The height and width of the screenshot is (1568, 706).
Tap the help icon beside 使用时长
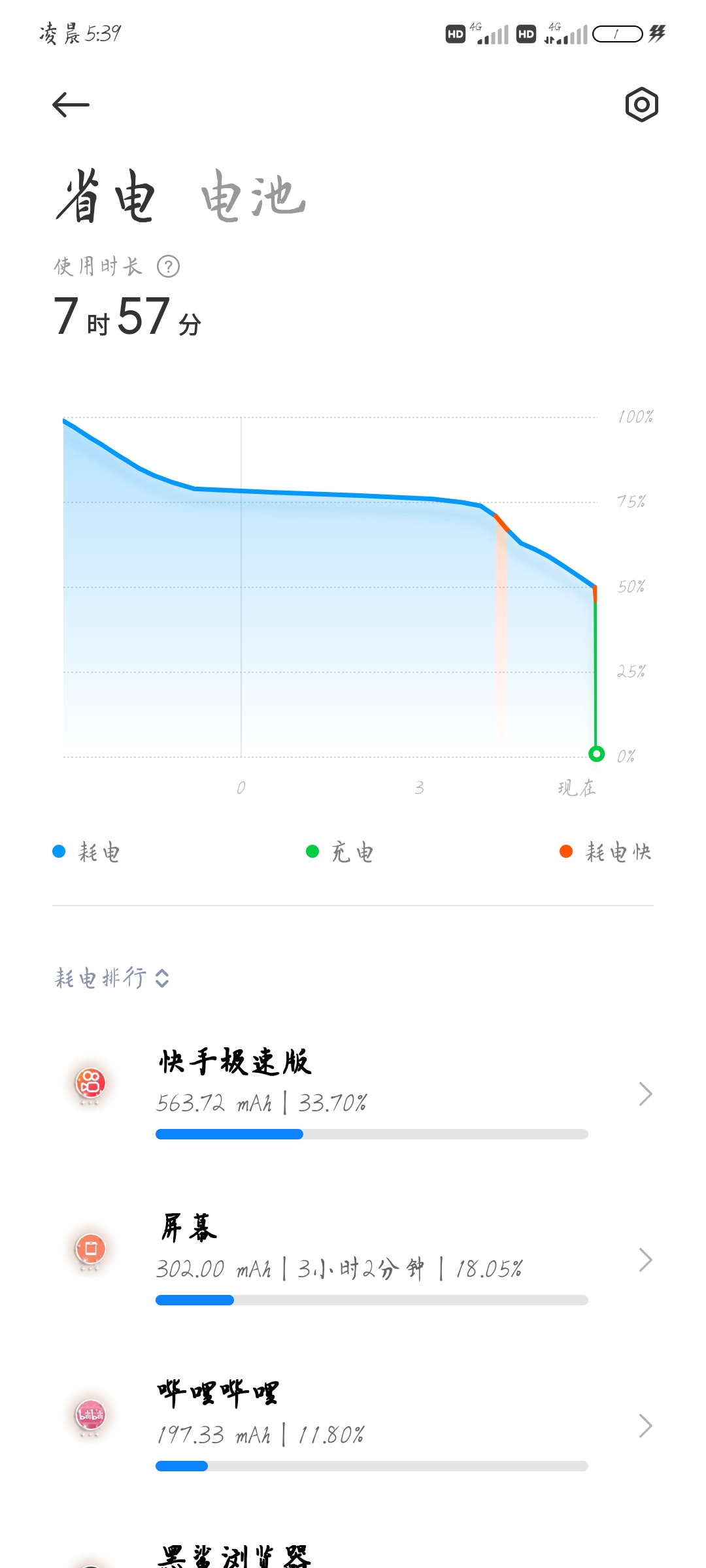[168, 267]
